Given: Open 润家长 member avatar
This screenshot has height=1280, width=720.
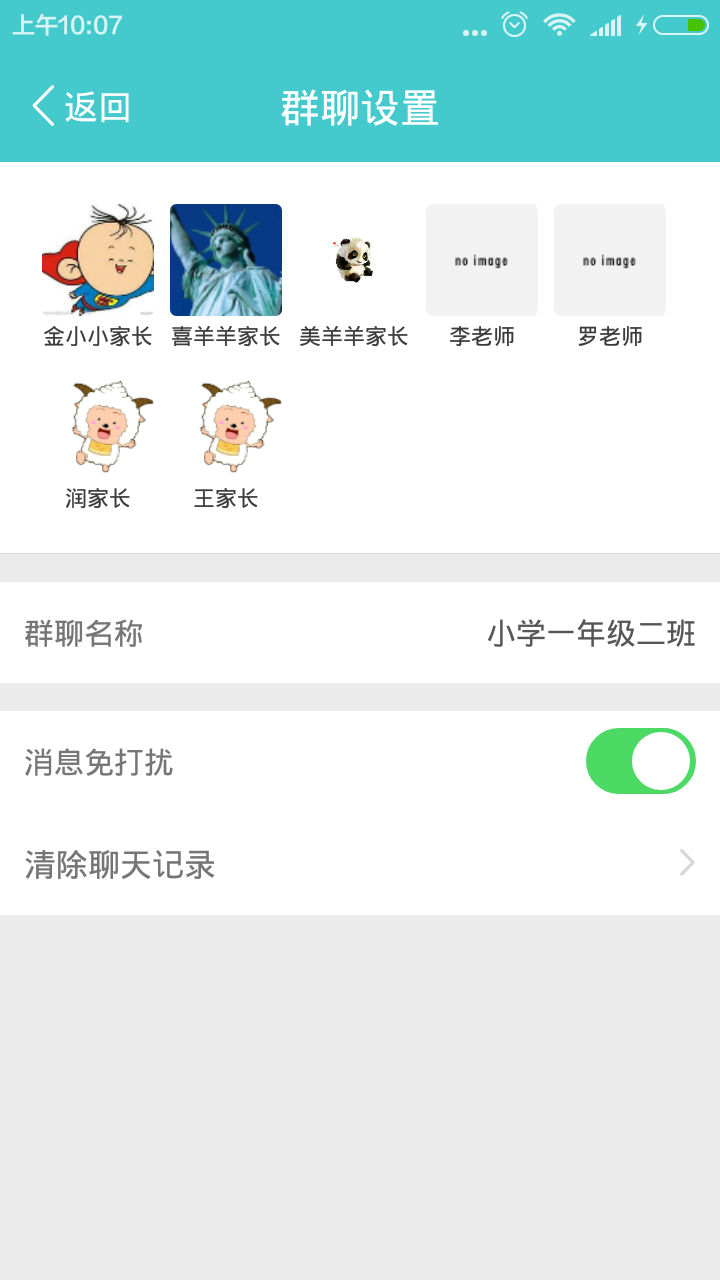Looking at the screenshot, I should (x=98, y=424).
